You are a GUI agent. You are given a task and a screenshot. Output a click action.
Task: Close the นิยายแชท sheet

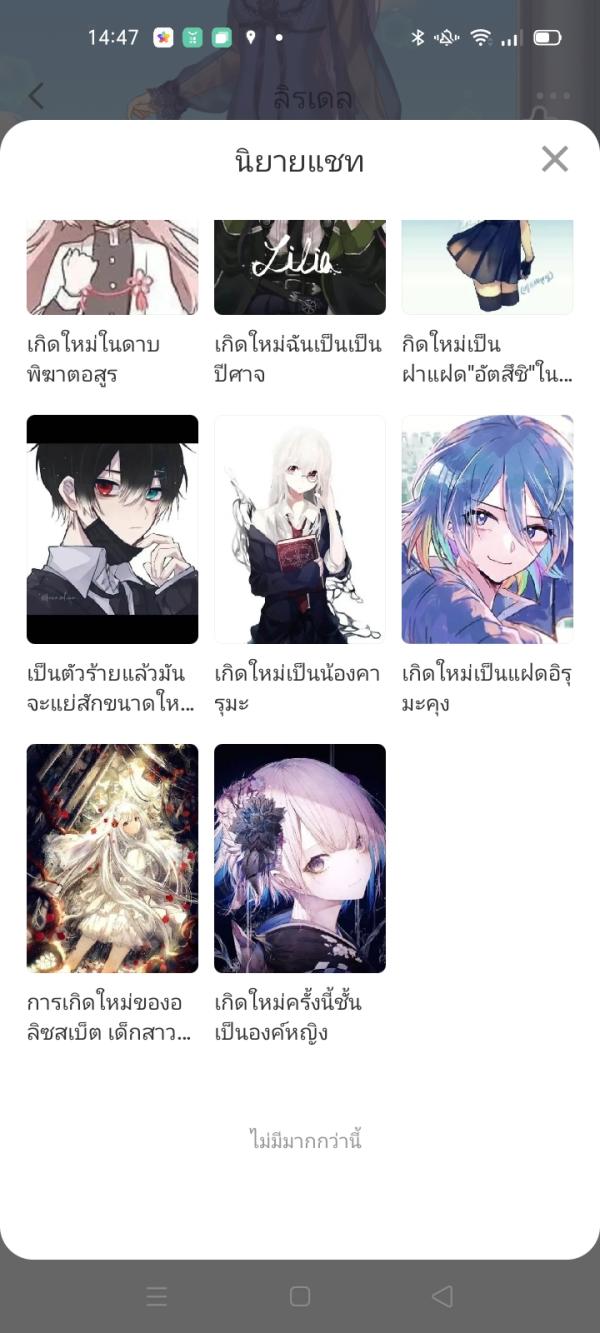(x=554, y=159)
